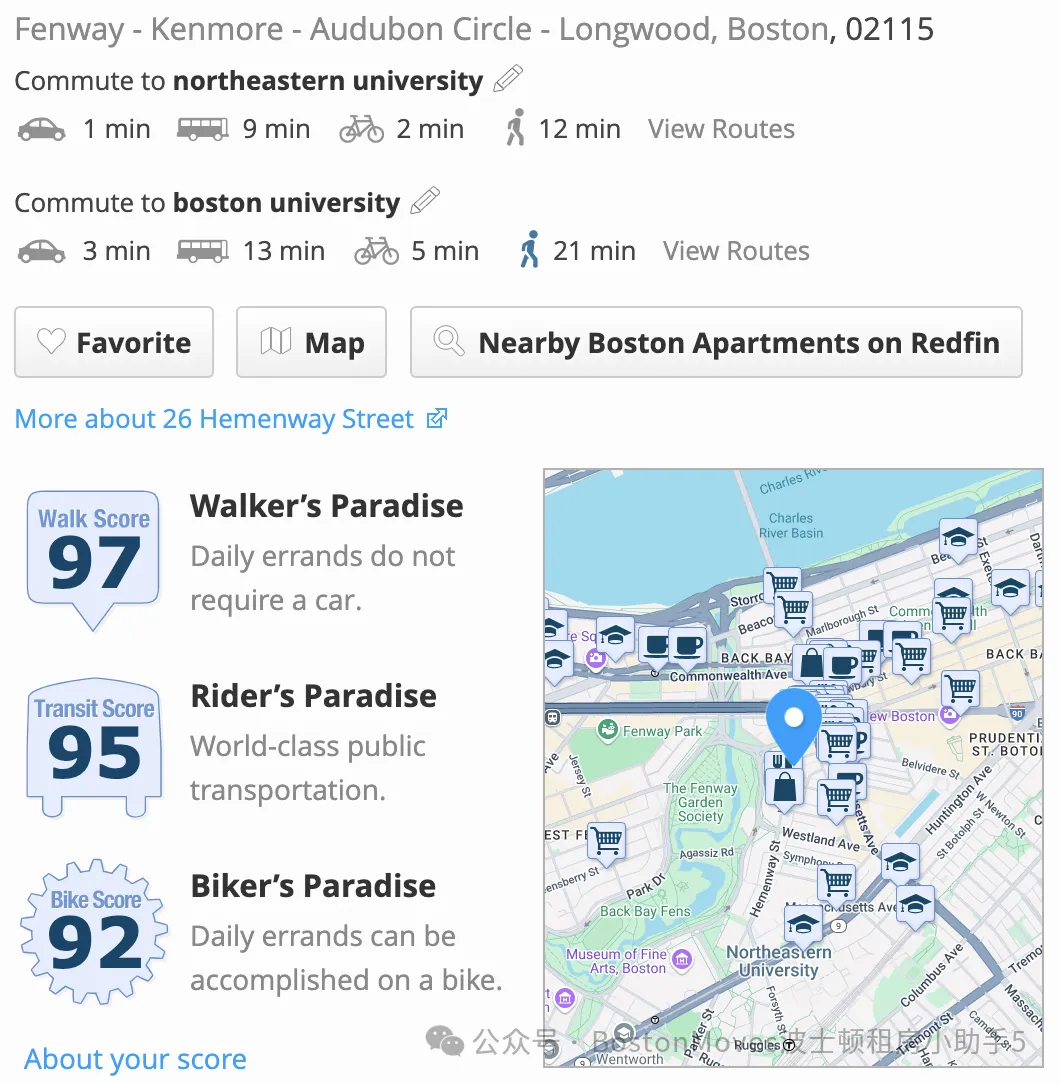Screen dimensions: 1060x1084
Task: View routes to boston university
Action: (736, 251)
